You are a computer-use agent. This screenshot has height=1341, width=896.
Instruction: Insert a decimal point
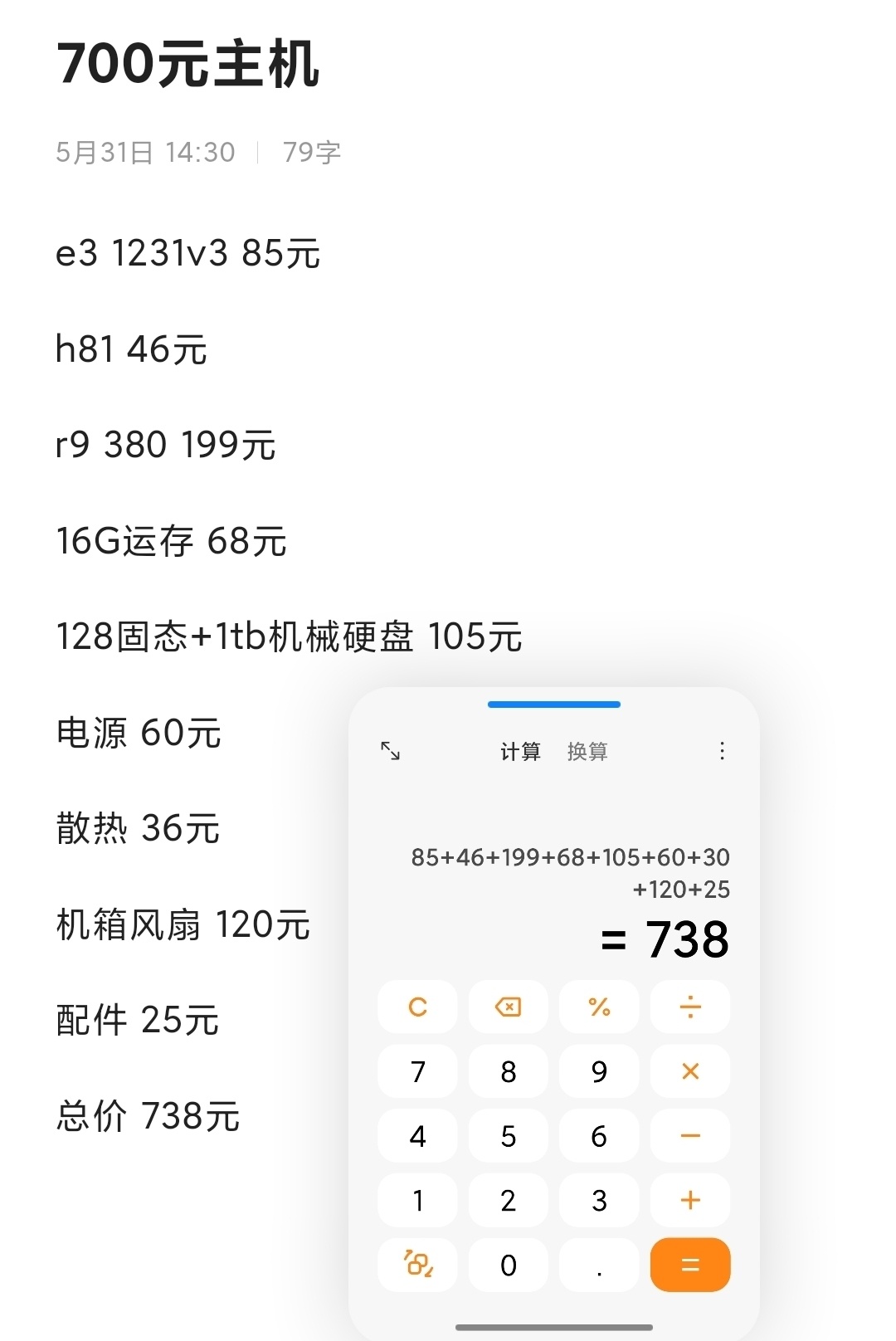599,1265
